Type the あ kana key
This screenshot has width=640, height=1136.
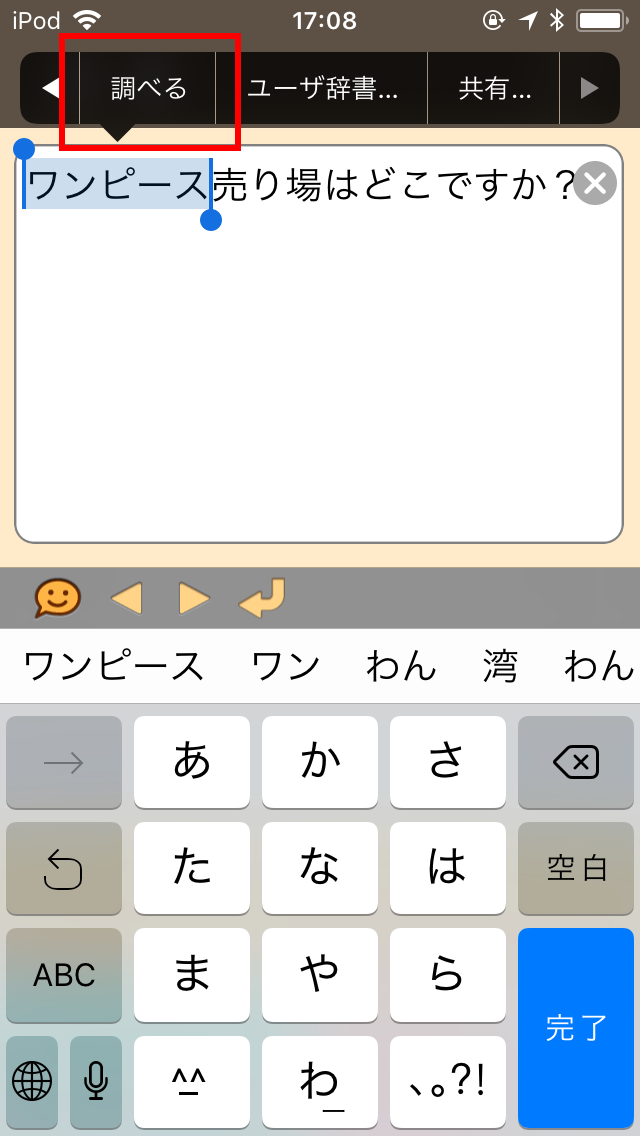tap(192, 762)
